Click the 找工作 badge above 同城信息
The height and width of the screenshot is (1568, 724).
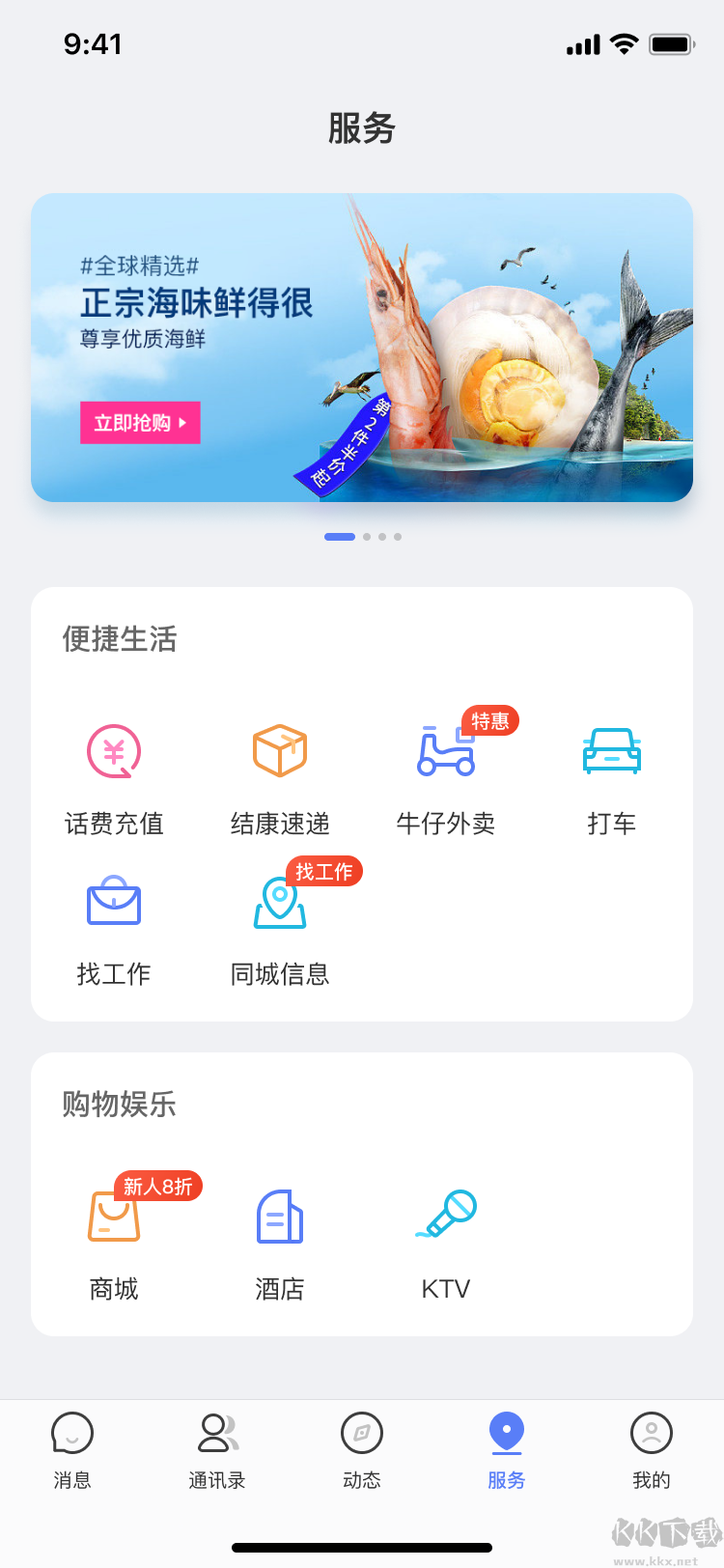pyautogui.click(x=326, y=871)
